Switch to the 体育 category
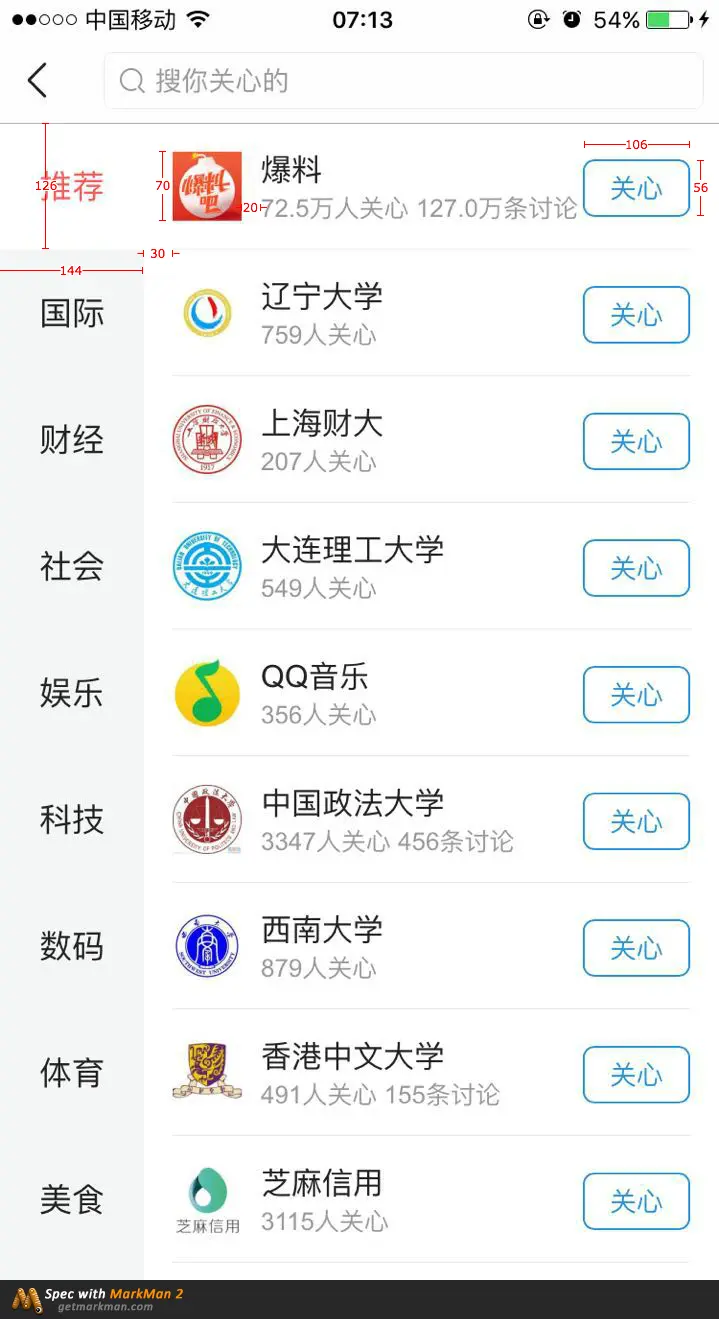Screen dimensions: 719x1319 point(72,1073)
